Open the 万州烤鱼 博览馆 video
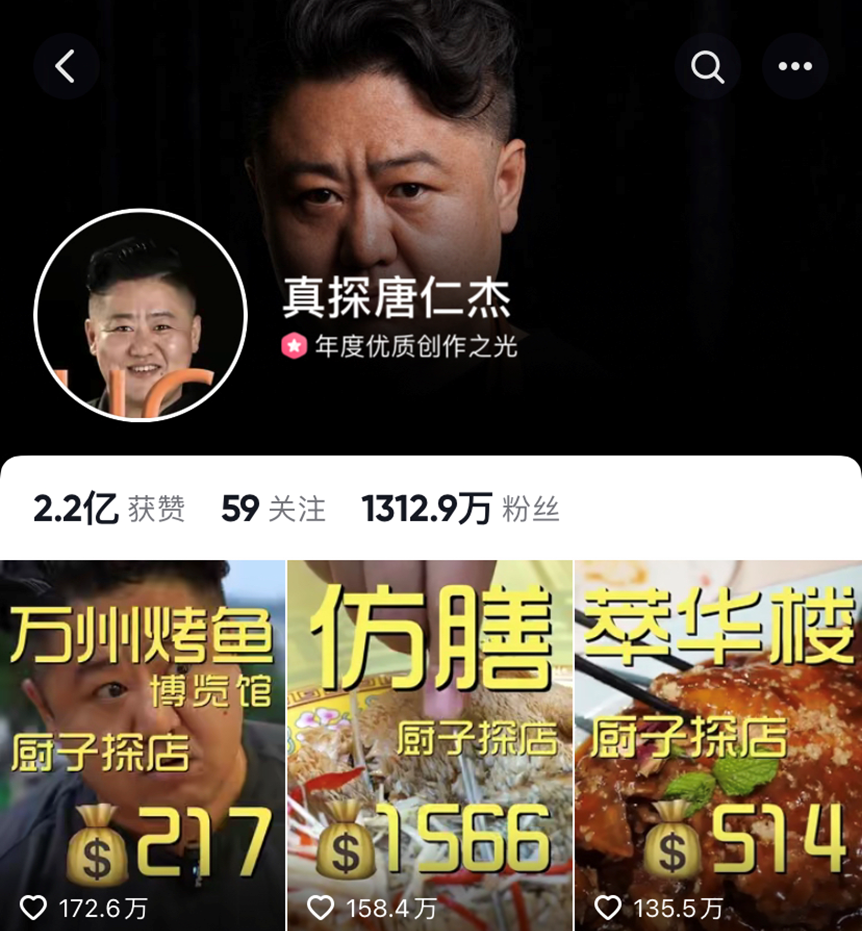Screen dimensions: 862x931 pyautogui.click(x=142, y=745)
